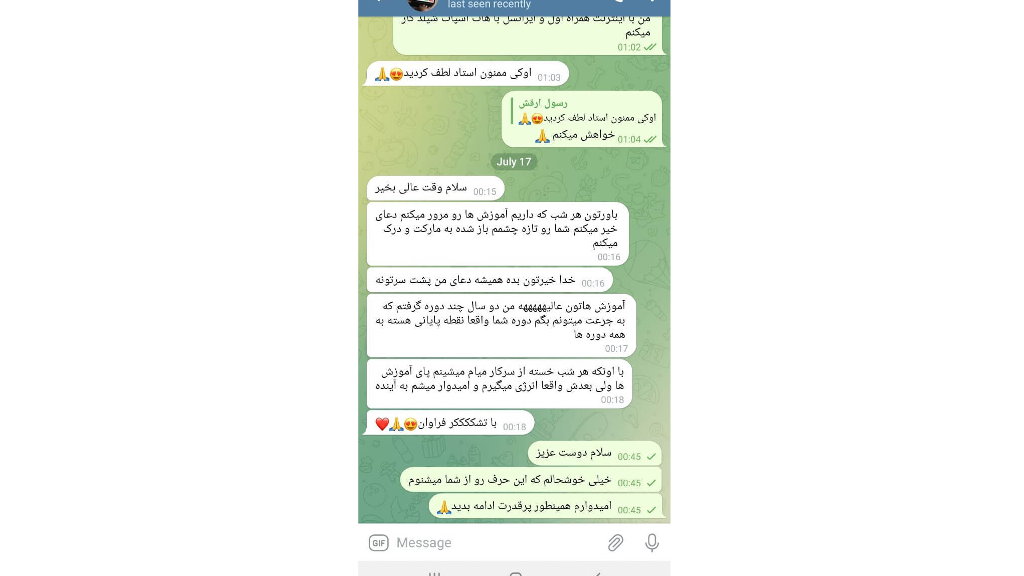Record a voice message with the microphone
This screenshot has height=576, width=1024.
pos(652,543)
